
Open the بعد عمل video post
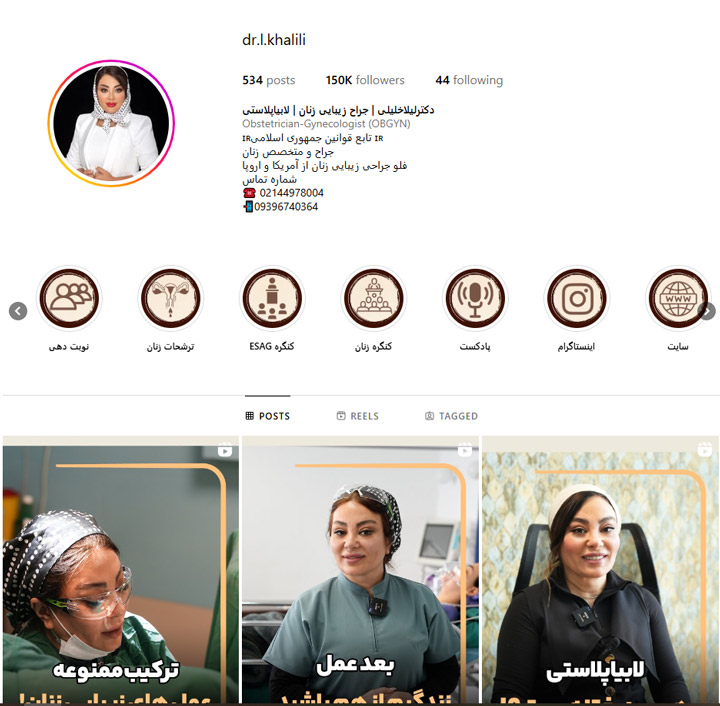click(x=360, y=570)
